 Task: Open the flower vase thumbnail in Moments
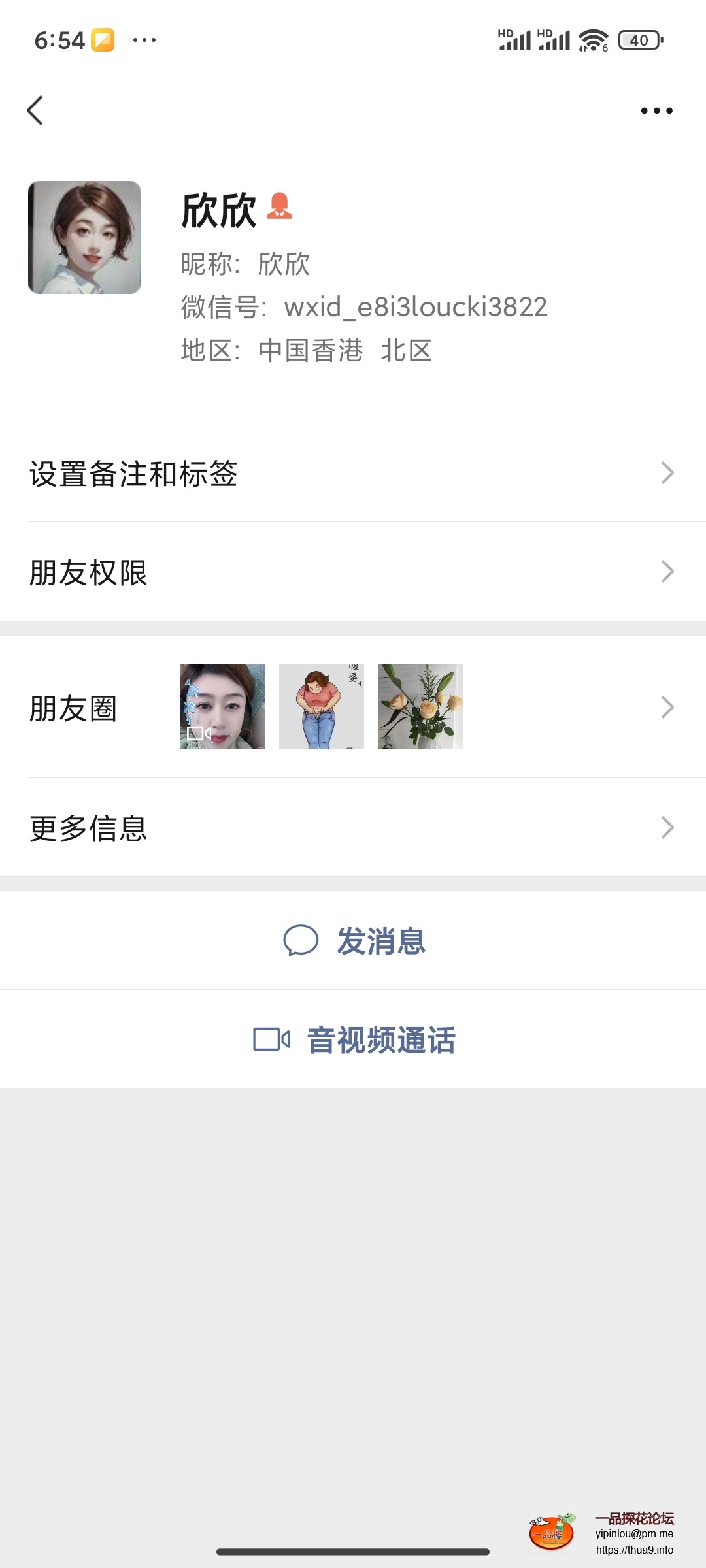(x=420, y=707)
